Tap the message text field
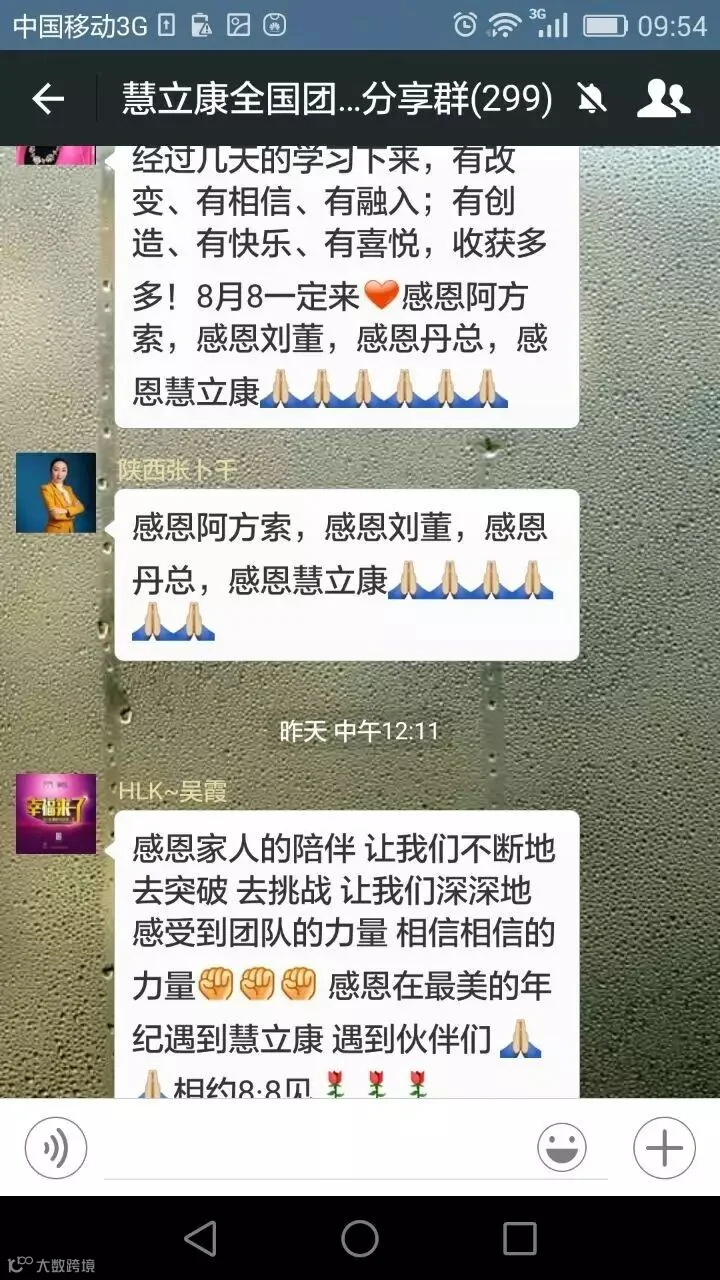 click(x=312, y=1148)
